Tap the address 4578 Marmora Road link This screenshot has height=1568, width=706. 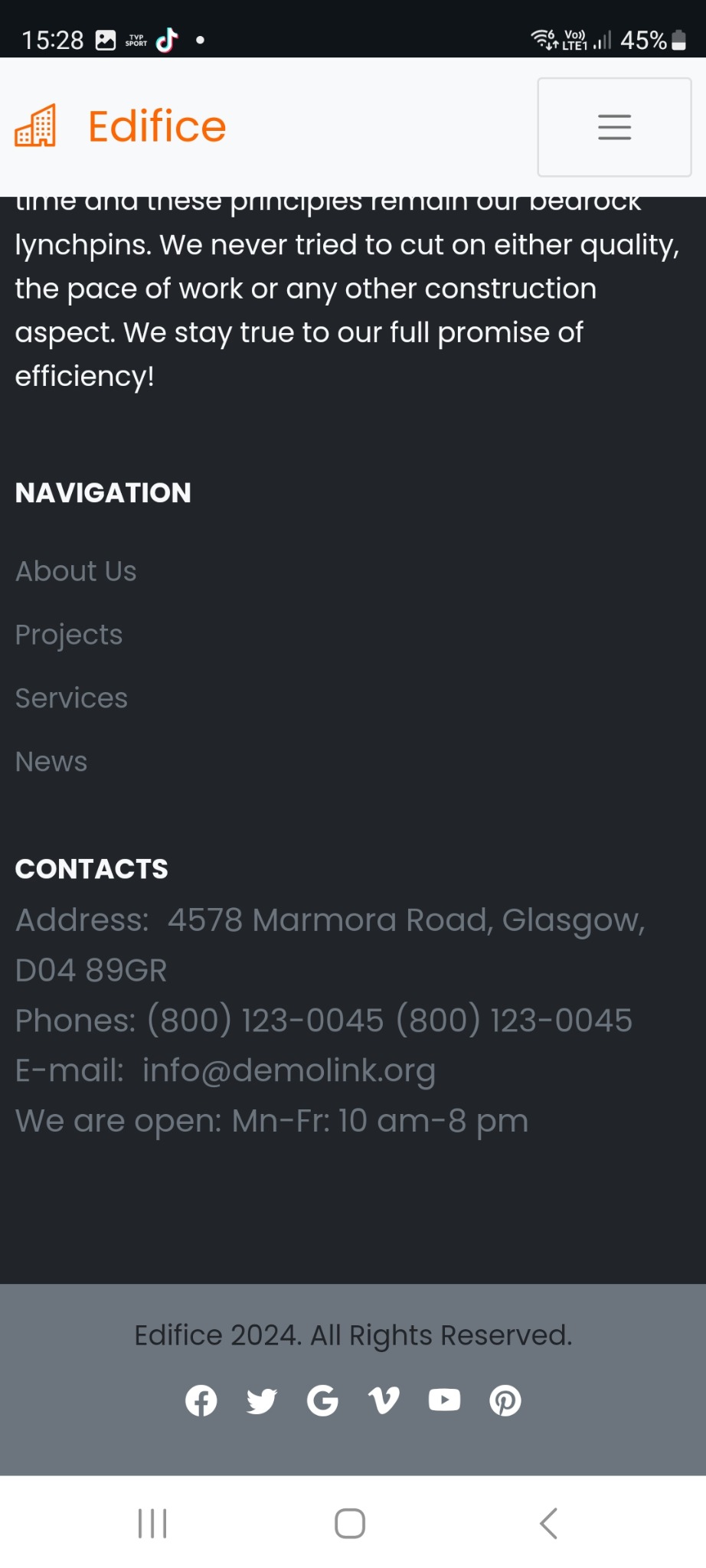tap(406, 920)
